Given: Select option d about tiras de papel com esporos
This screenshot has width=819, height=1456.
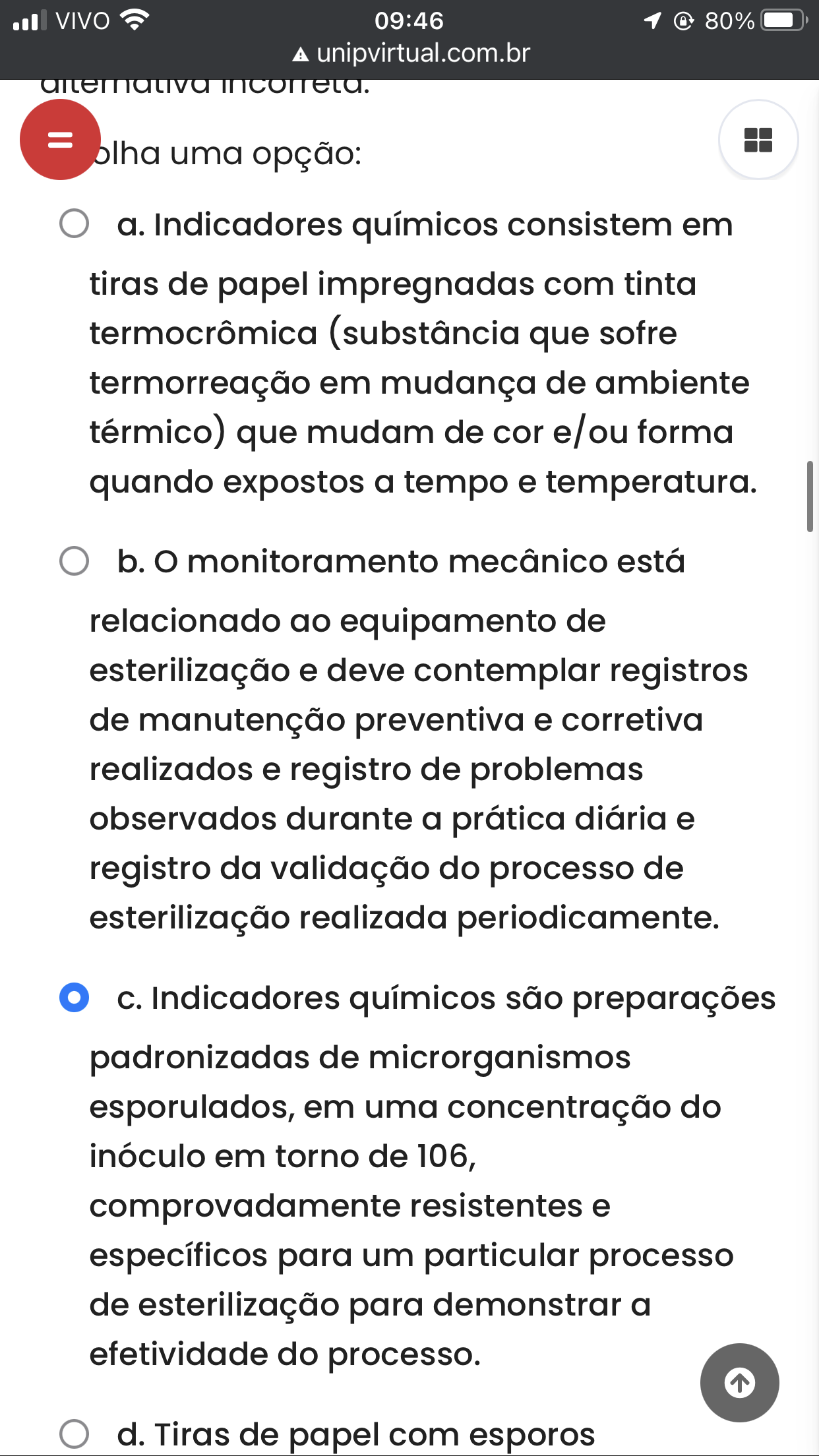Looking at the screenshot, I should click(74, 1434).
